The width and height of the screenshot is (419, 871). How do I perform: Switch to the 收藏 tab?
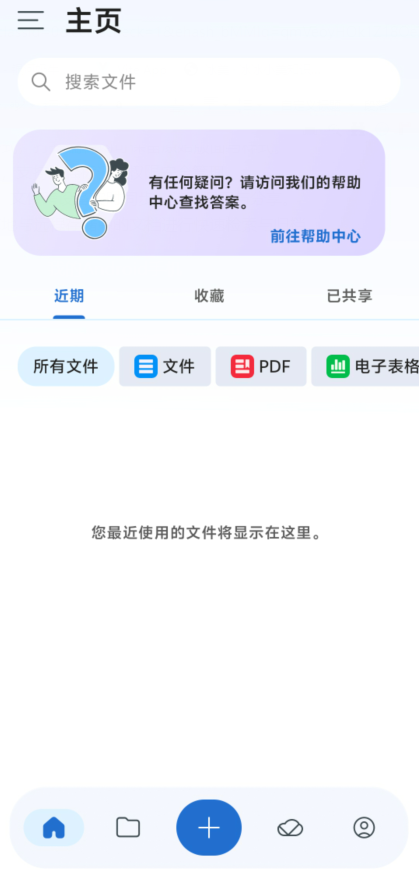pyautogui.click(x=209, y=296)
